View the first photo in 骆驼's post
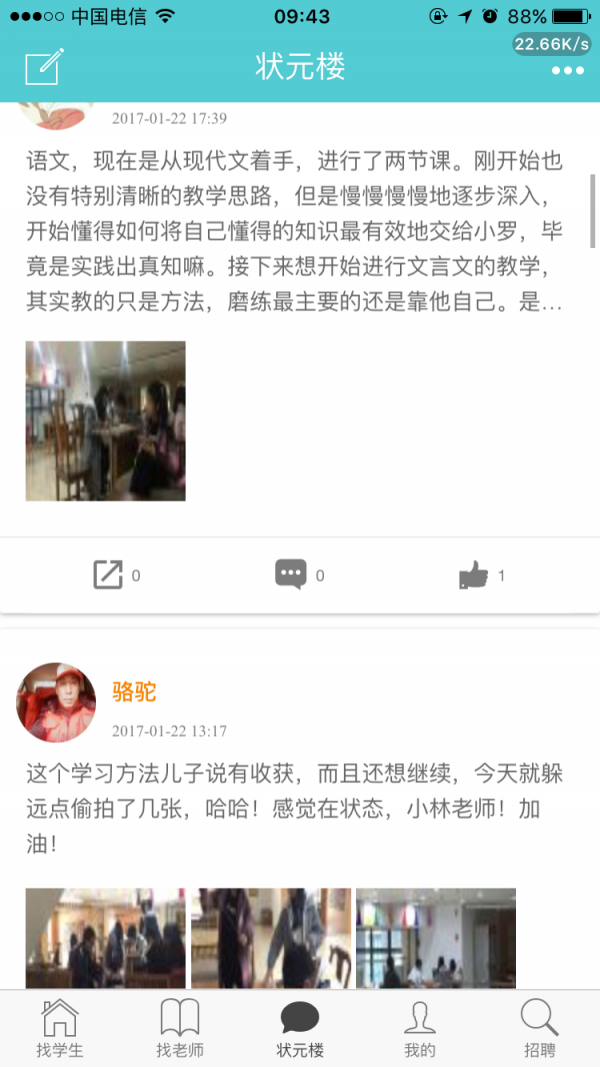Image resolution: width=600 pixels, height=1067 pixels. click(x=105, y=937)
